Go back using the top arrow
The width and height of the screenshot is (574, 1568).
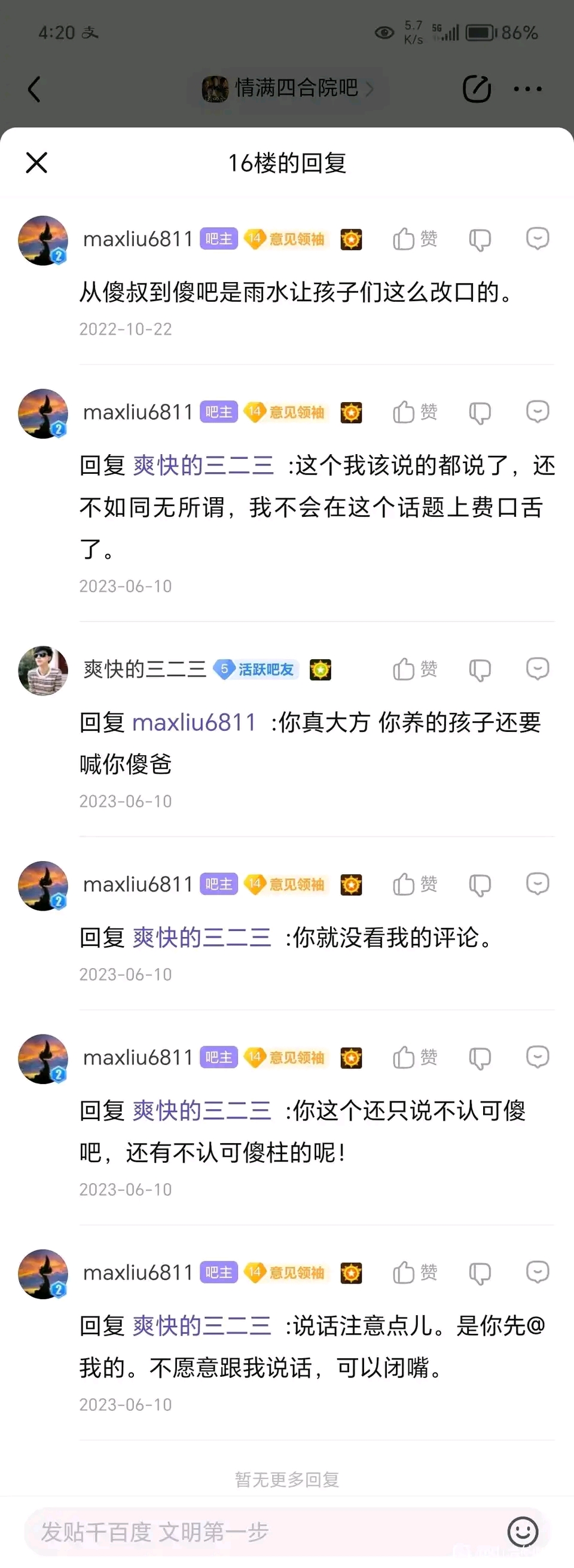click(34, 89)
